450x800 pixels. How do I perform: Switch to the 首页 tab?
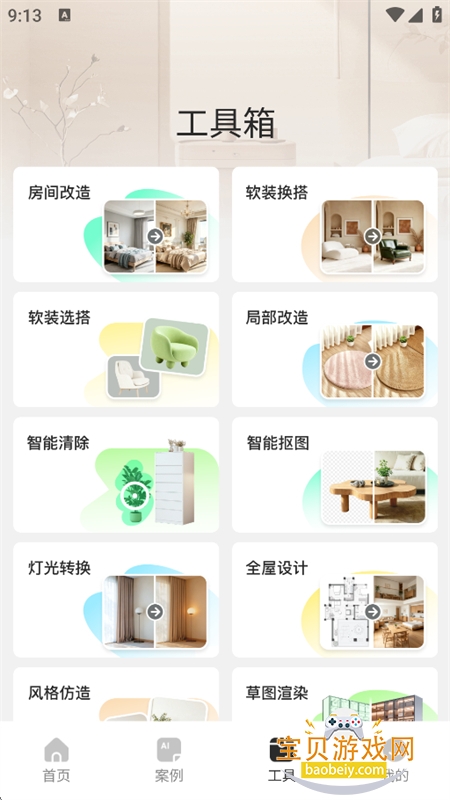[56, 760]
